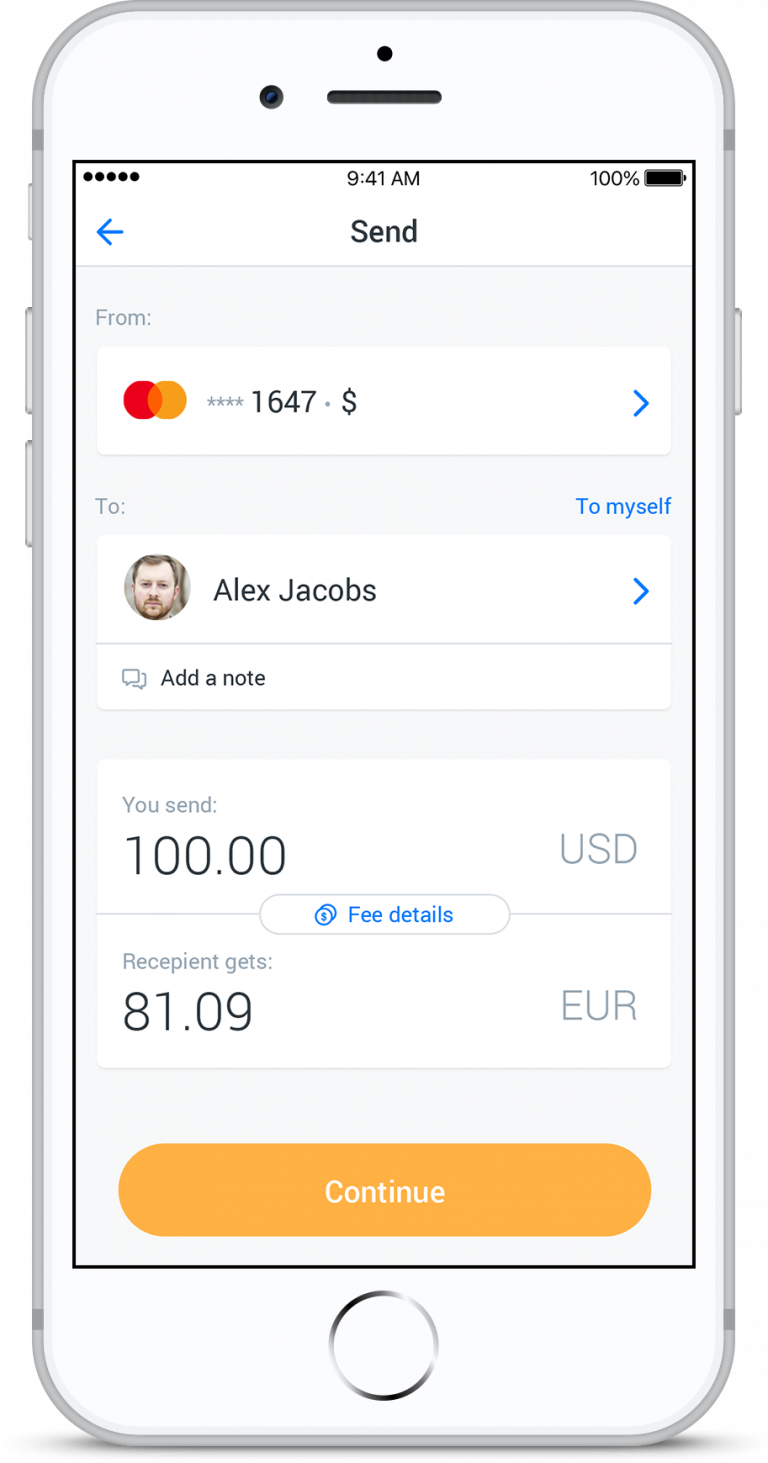The image size is (768, 1463).
Task: Change recipient Alex Jacobs
Action: point(384,590)
